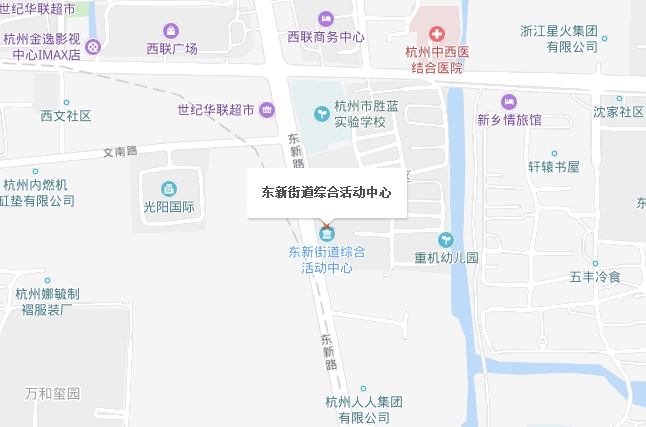Select the 东新街道综合活动中心 map marker

click(326, 233)
